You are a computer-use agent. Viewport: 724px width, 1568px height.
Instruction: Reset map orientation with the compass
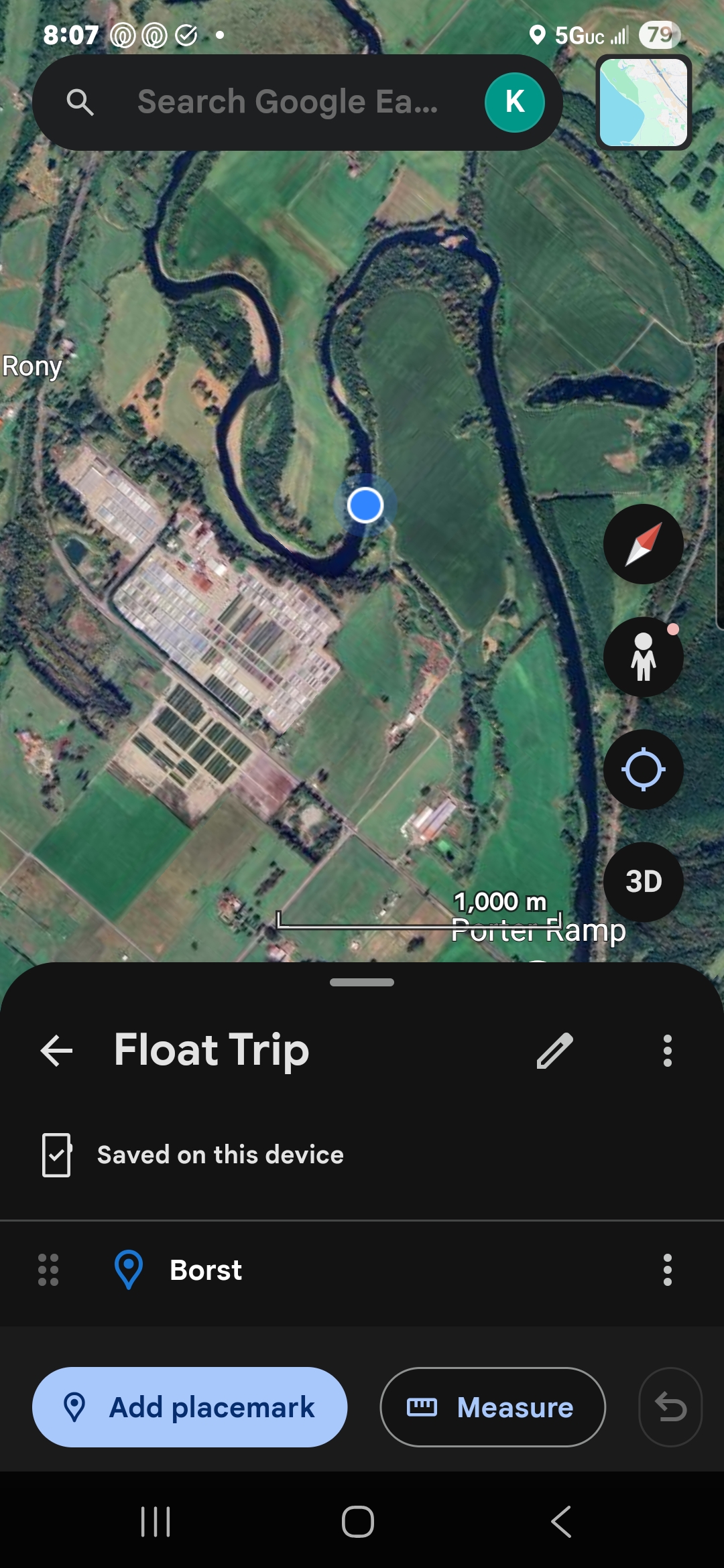pyautogui.click(x=643, y=544)
